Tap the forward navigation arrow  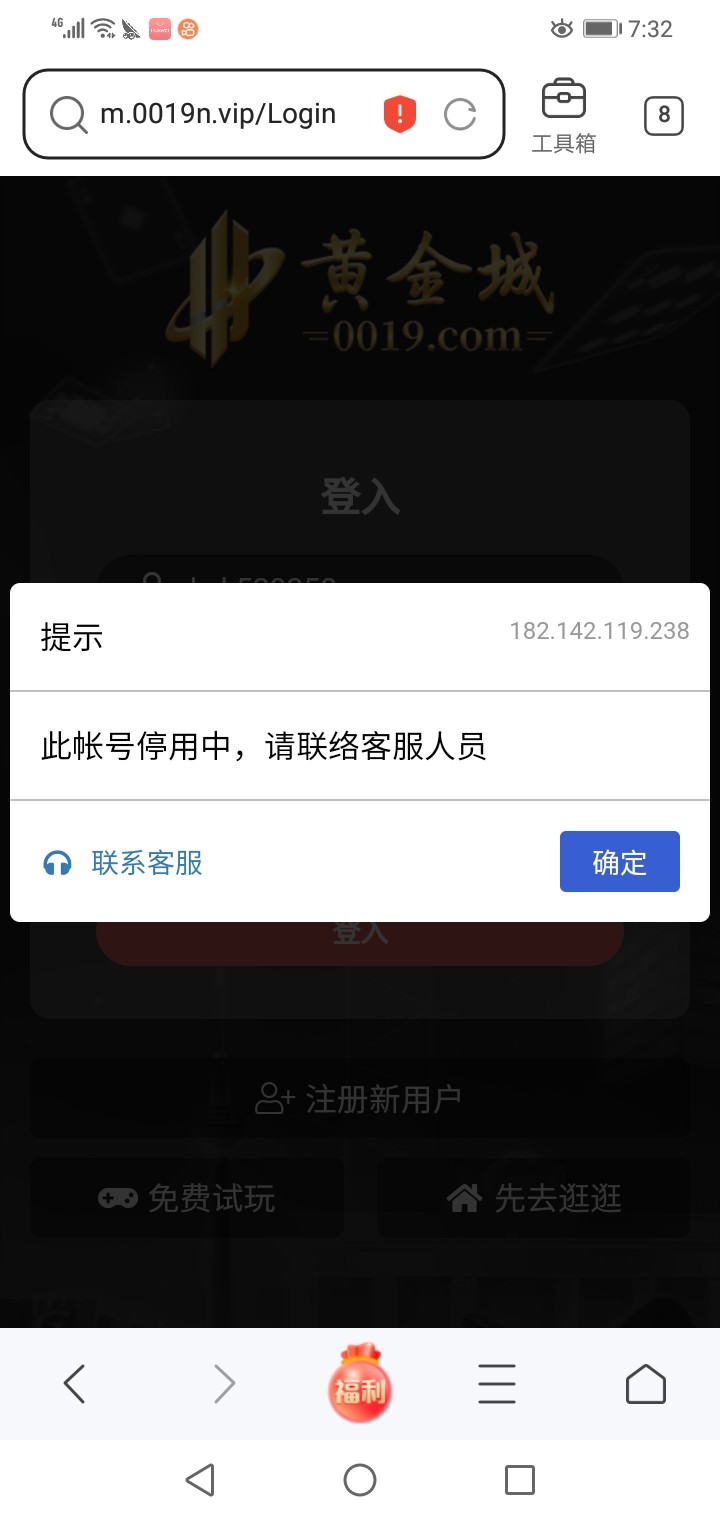pos(224,1384)
